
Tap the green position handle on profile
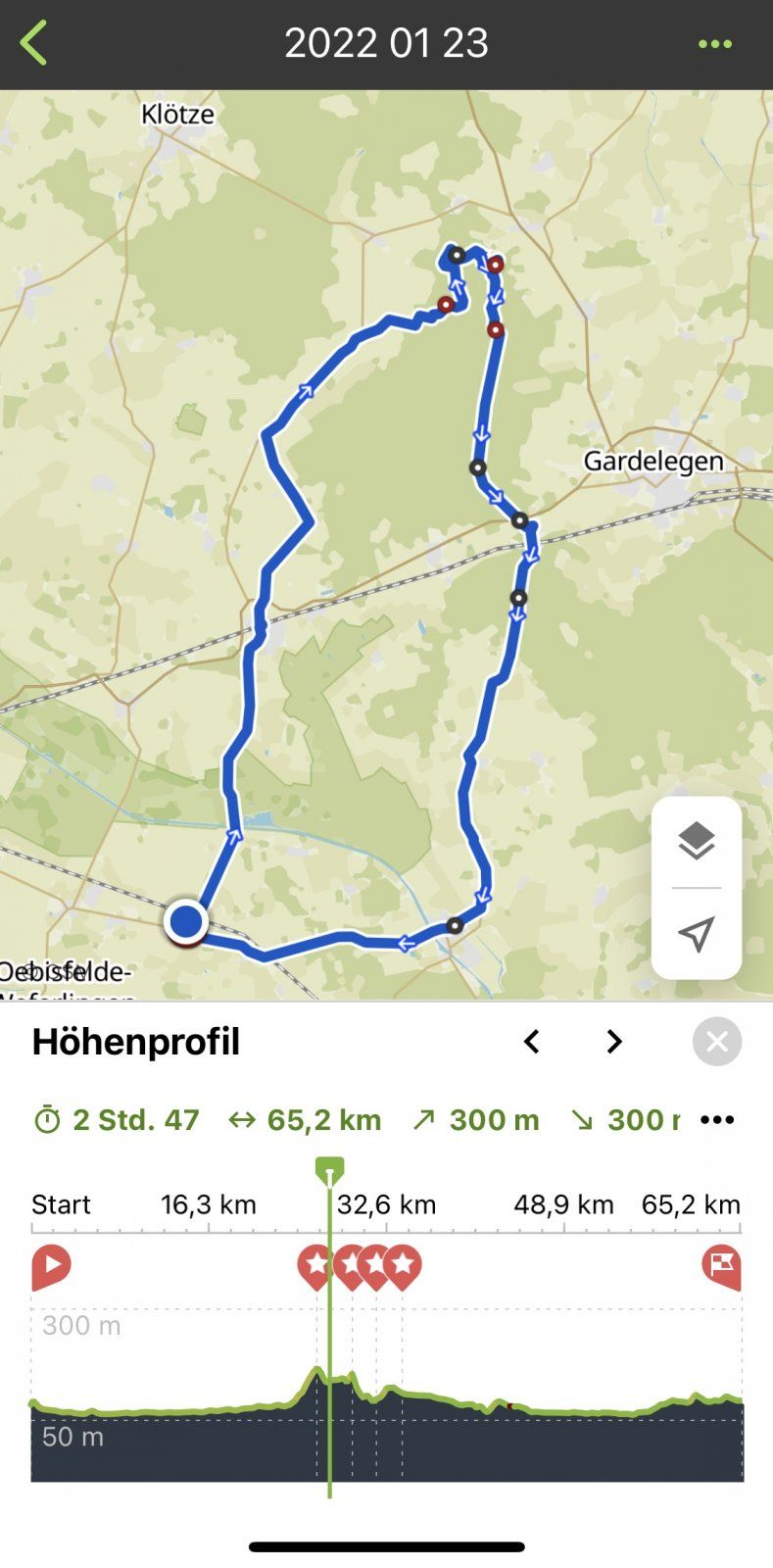(x=330, y=1169)
